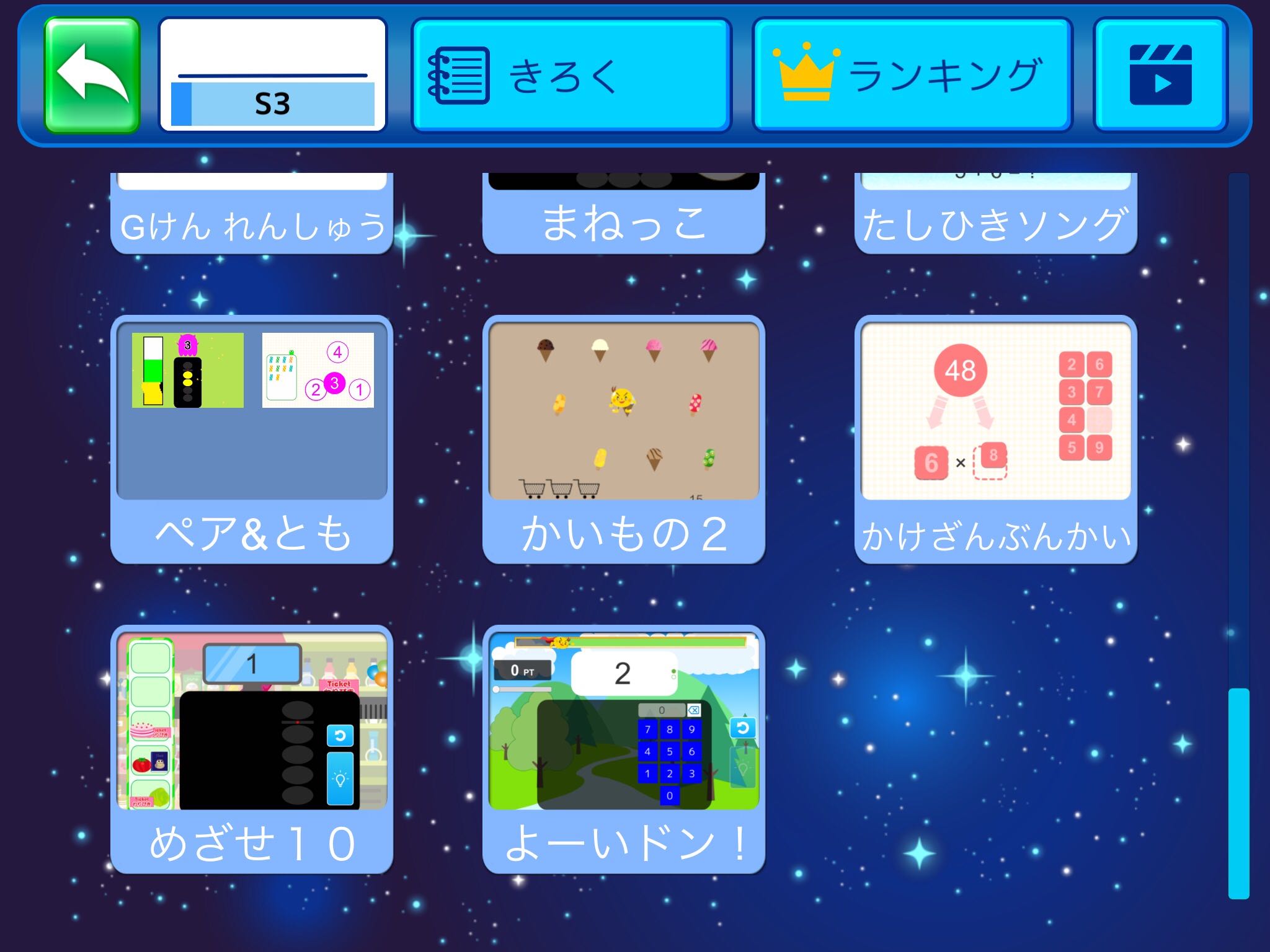Select the S3 level panel
This screenshot has width=1270, height=952.
273,75
